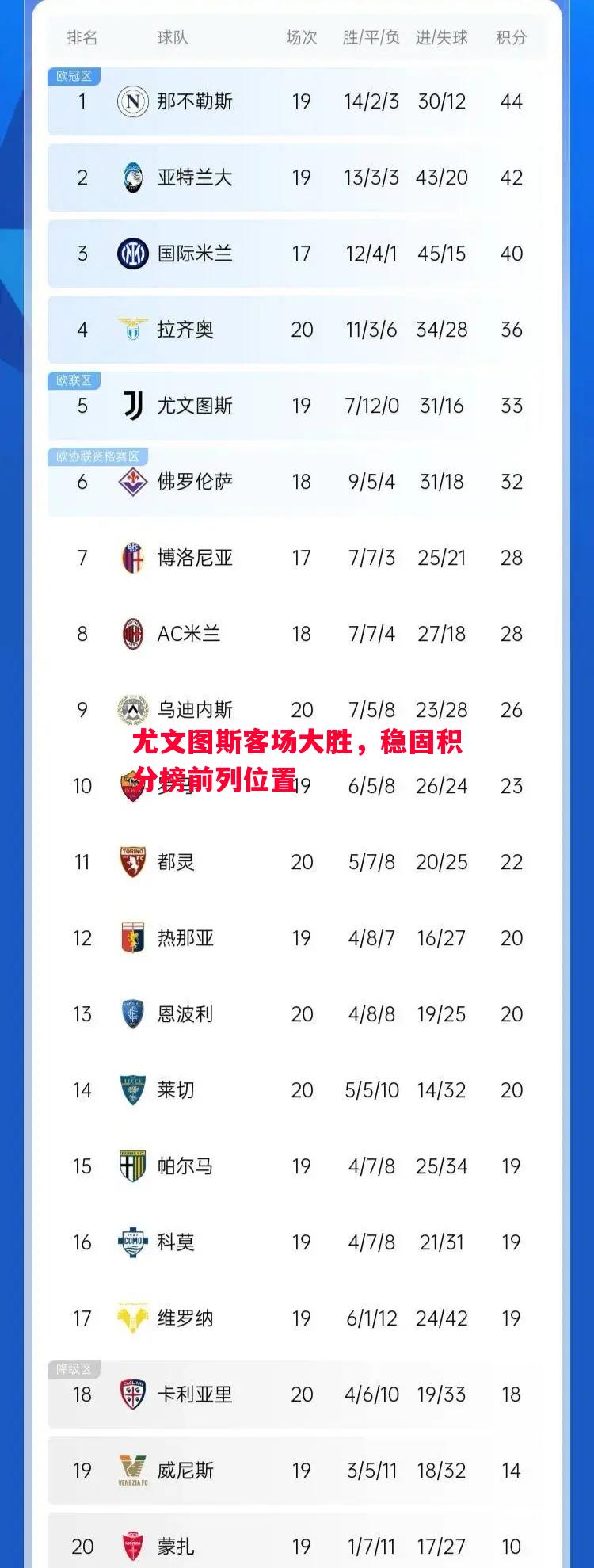
Task: Click the 都灵 club crest
Action: (131, 862)
